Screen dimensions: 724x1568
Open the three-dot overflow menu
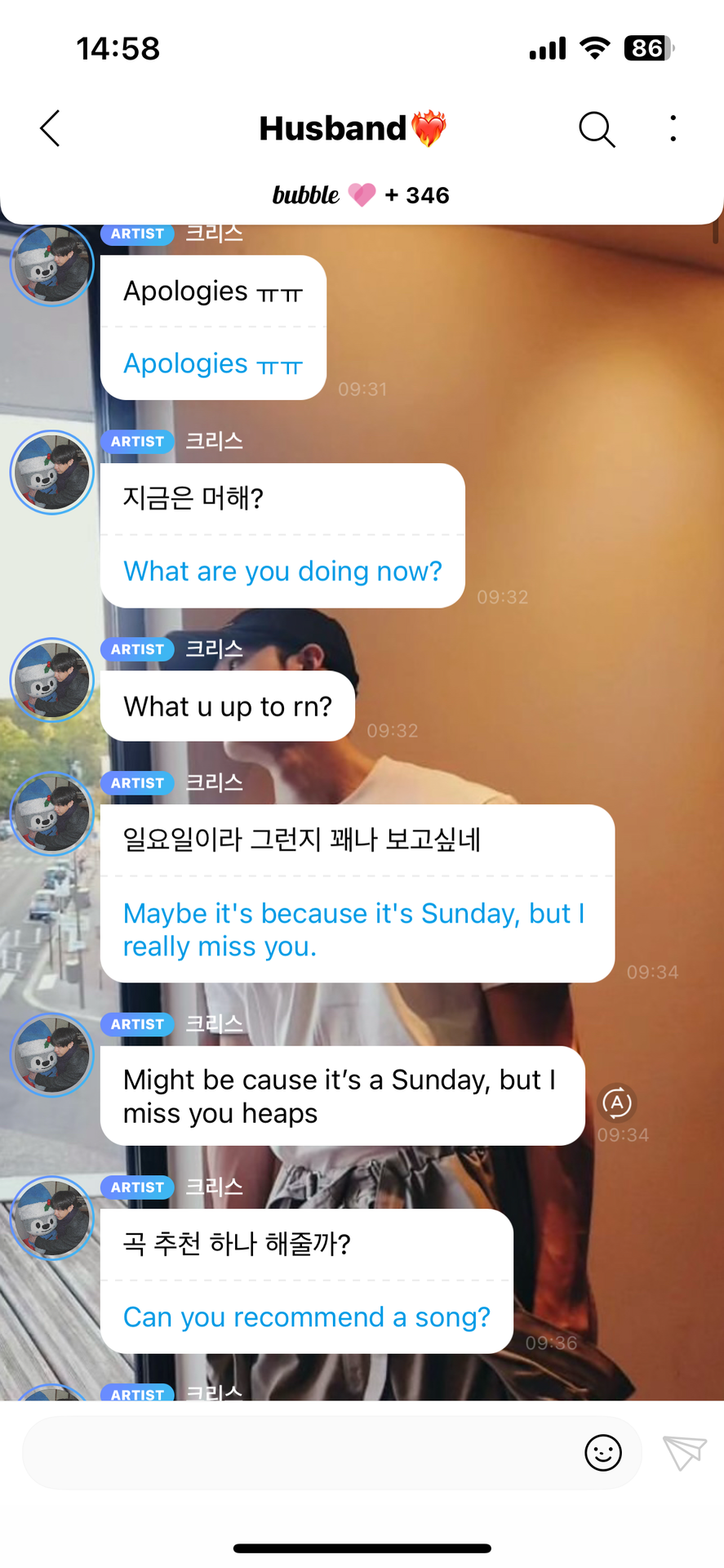pos(673,129)
